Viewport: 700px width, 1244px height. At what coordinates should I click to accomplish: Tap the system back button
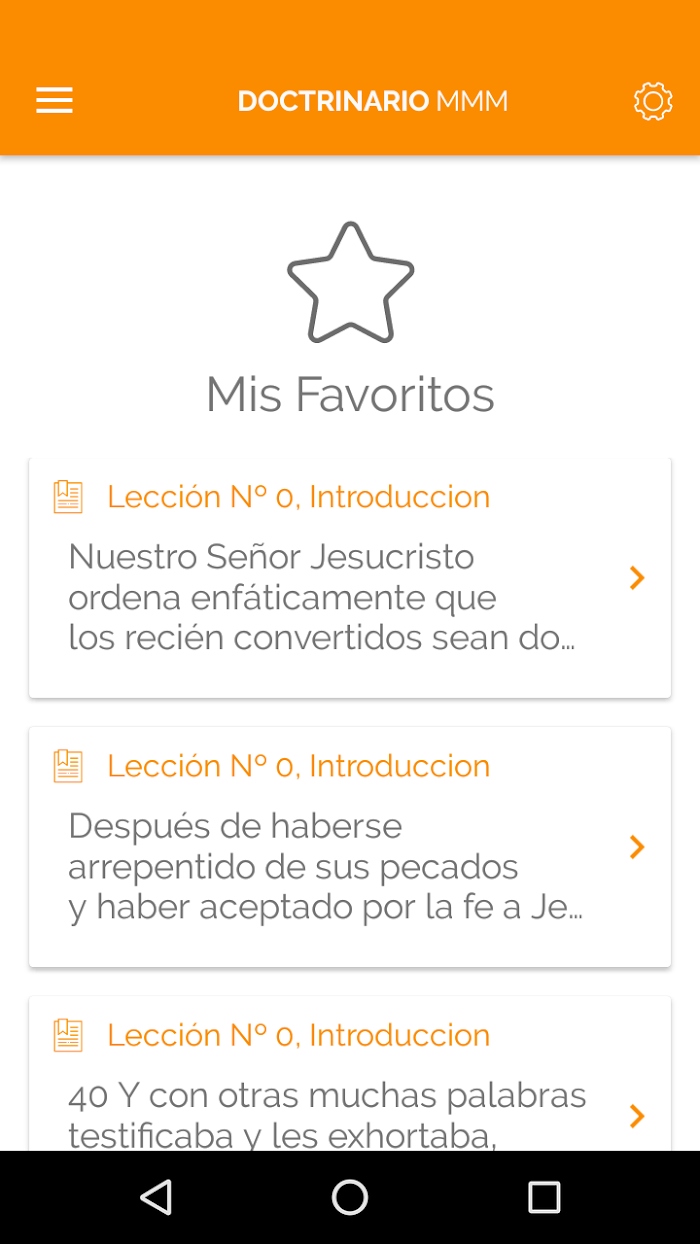click(x=156, y=1197)
